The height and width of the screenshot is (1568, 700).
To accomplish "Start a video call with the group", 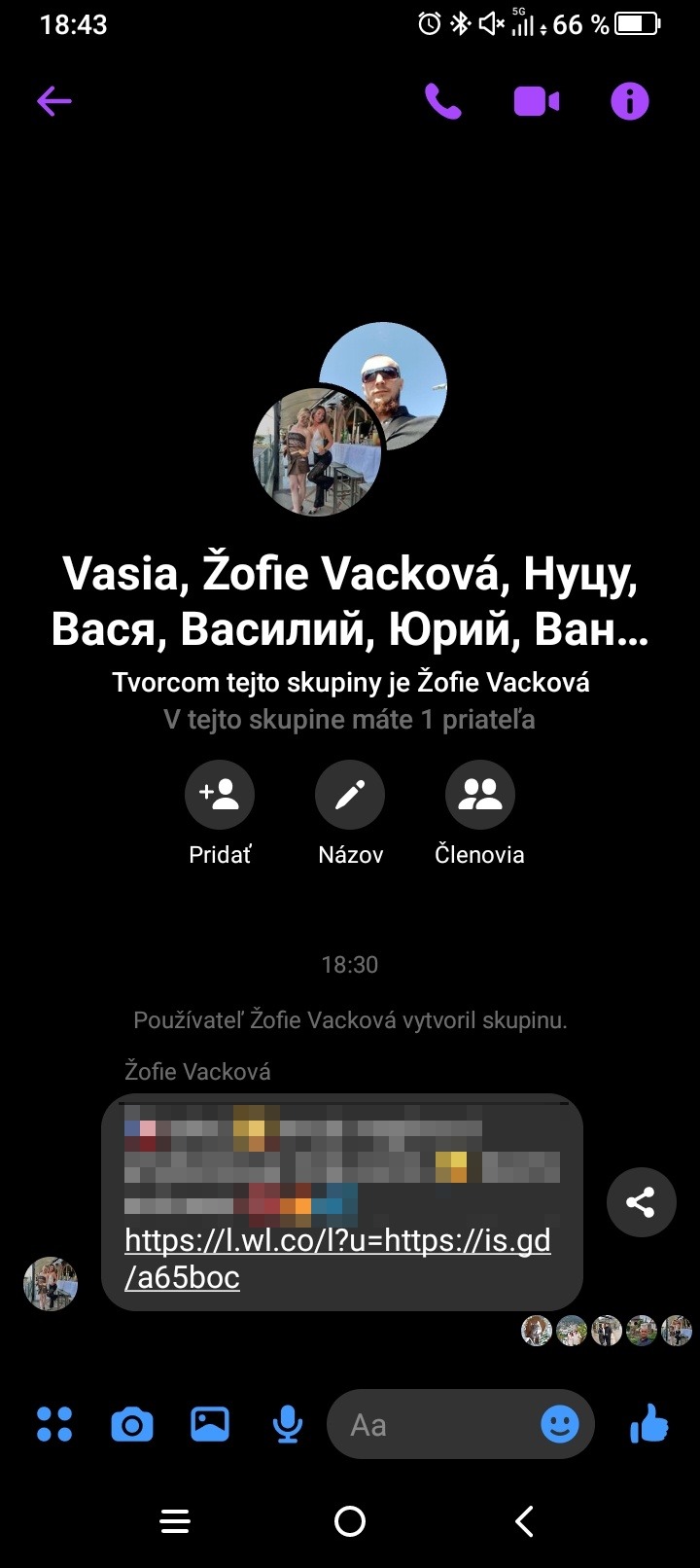I will 536,101.
